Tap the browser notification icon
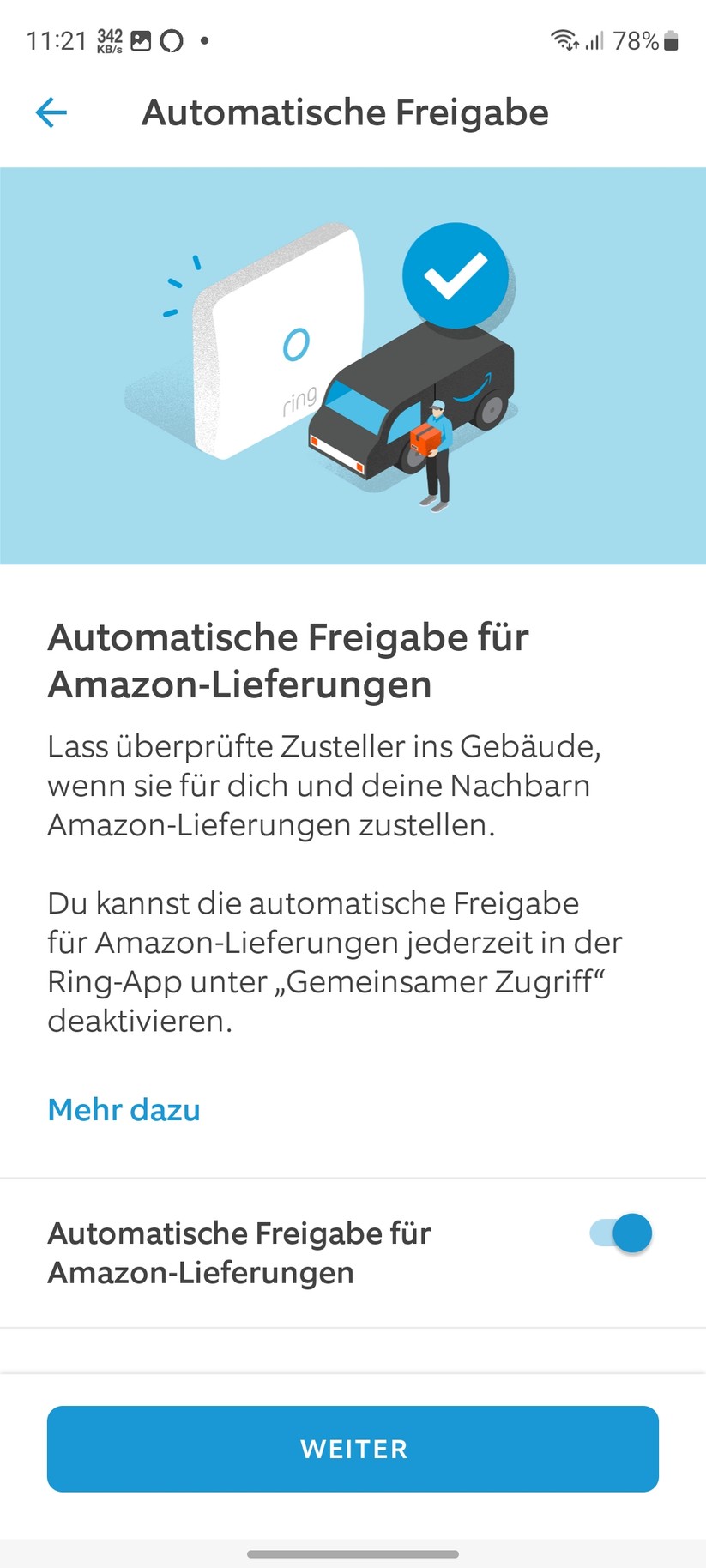This screenshot has height=1568, width=706. pyautogui.click(x=172, y=39)
